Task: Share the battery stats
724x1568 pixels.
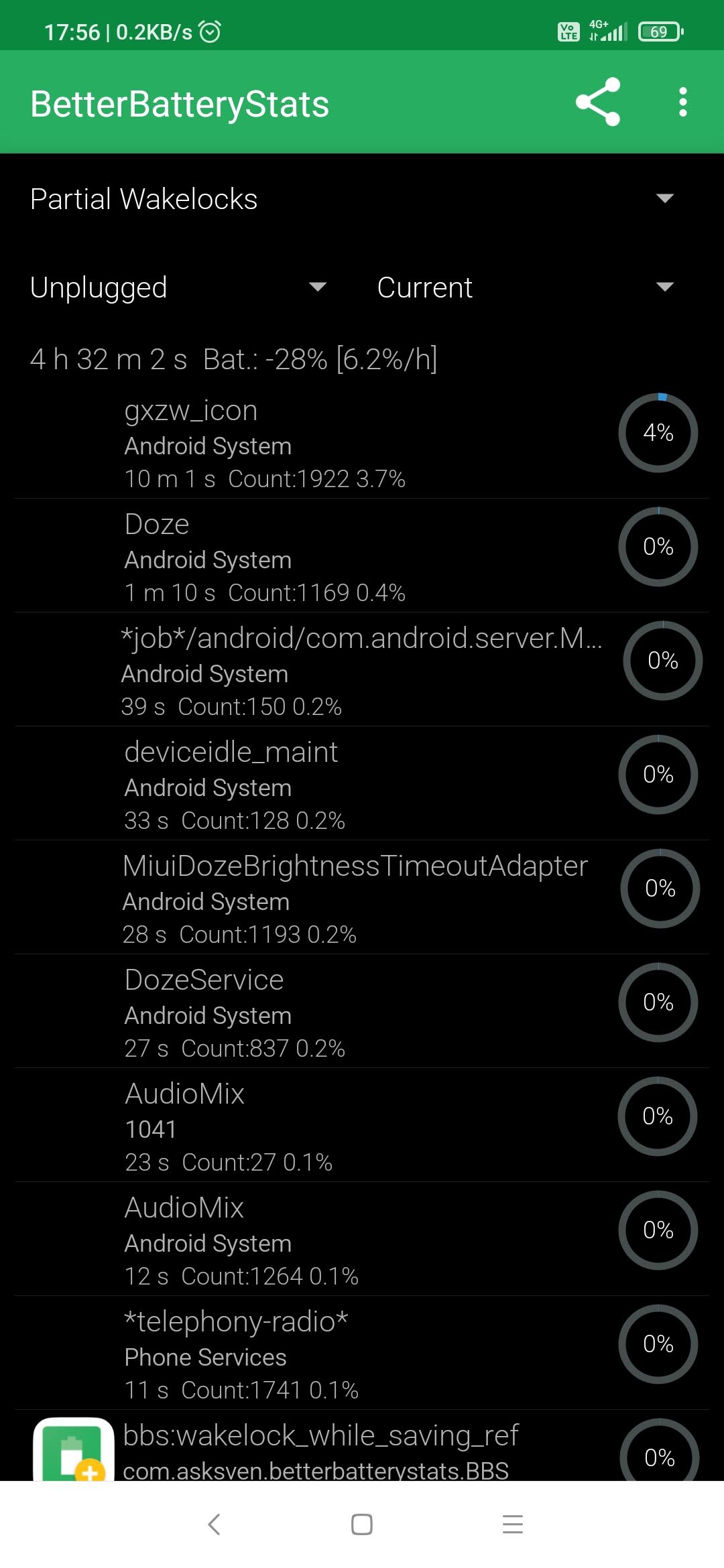Action: pyautogui.click(x=597, y=103)
